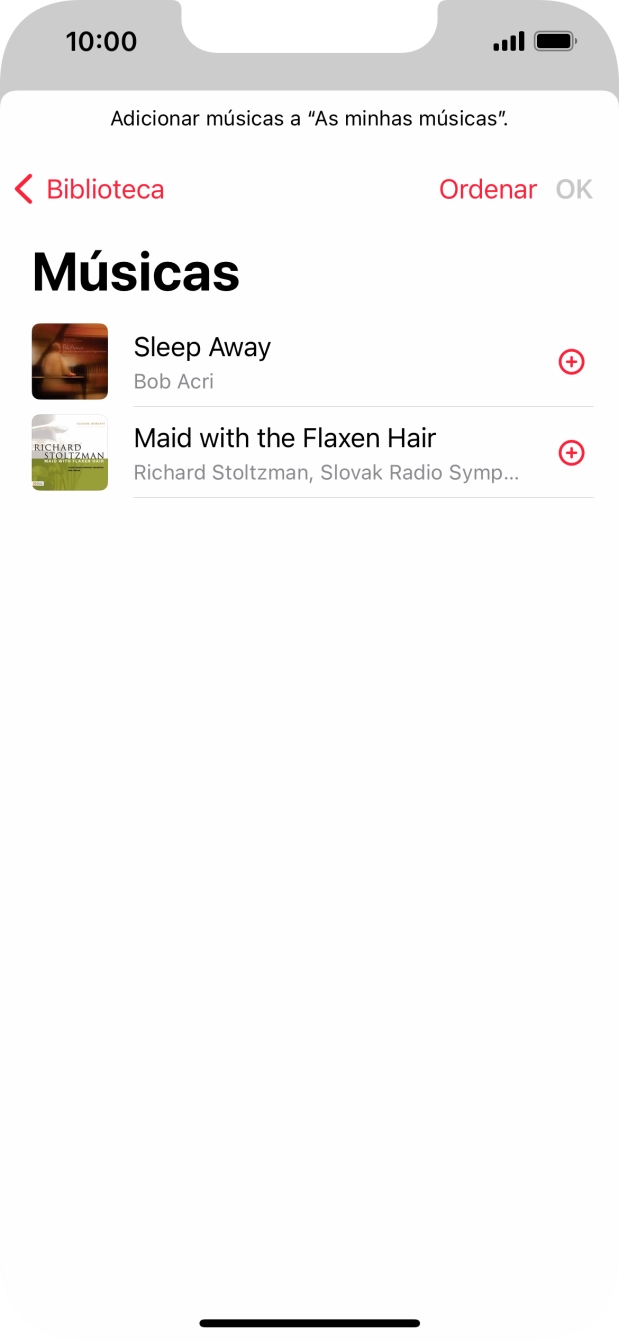Go back to Biblioteca

90,189
